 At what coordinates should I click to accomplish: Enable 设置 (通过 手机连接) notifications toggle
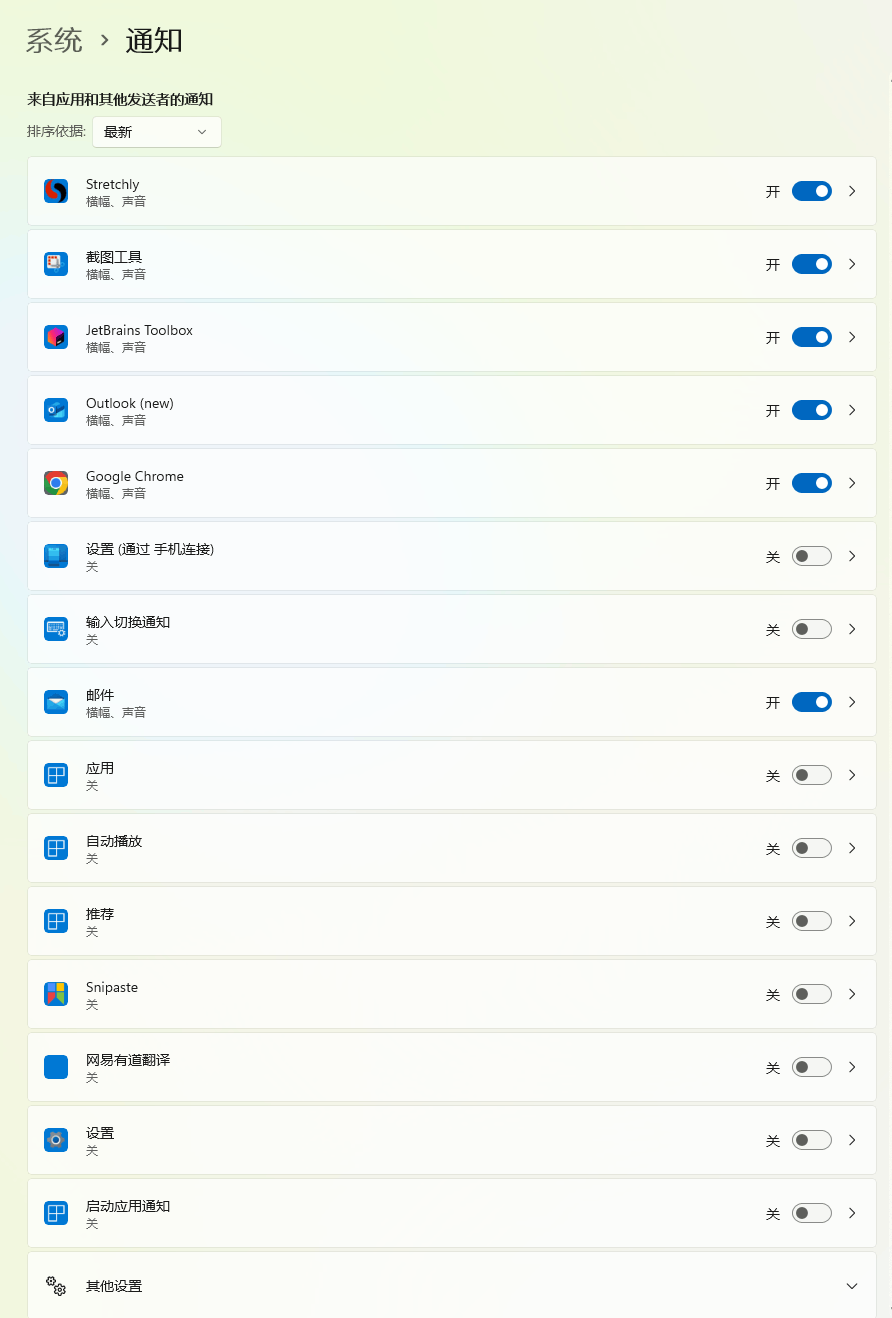point(811,556)
